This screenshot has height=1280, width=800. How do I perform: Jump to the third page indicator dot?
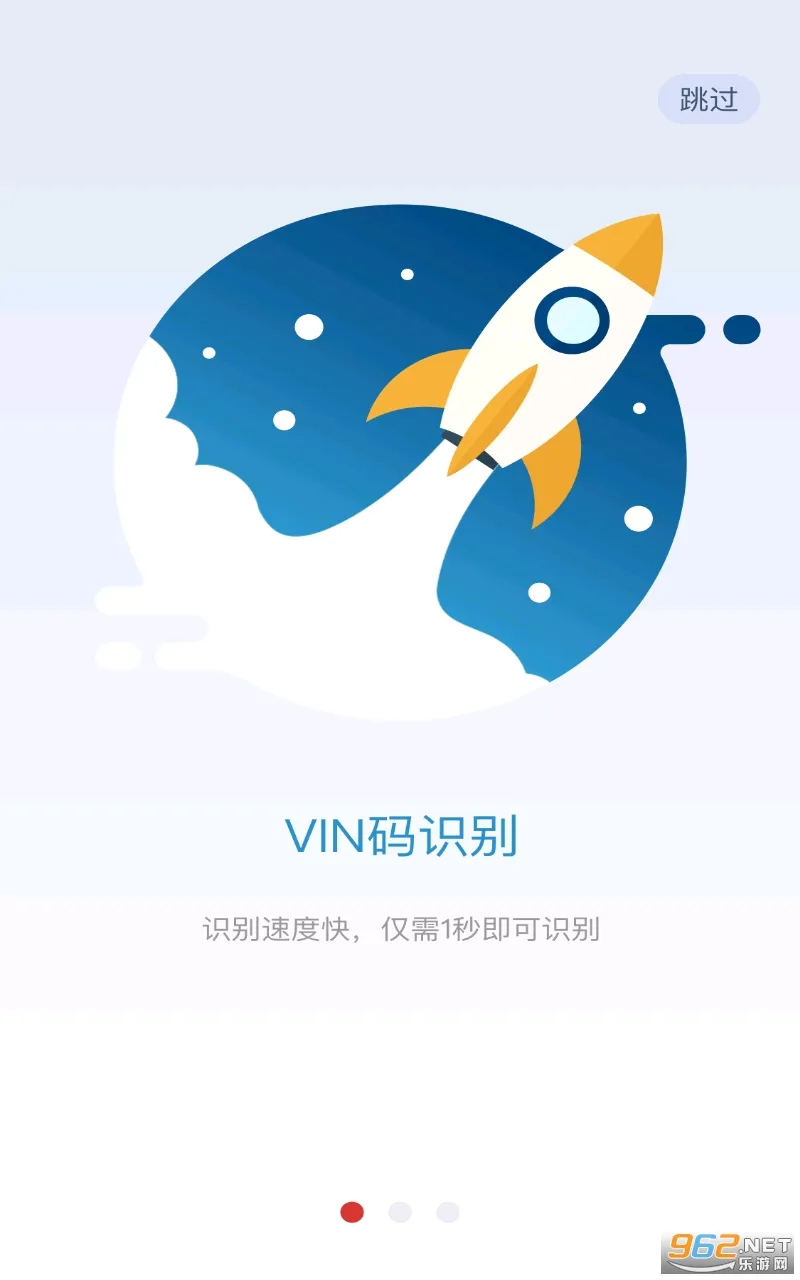tap(448, 1212)
